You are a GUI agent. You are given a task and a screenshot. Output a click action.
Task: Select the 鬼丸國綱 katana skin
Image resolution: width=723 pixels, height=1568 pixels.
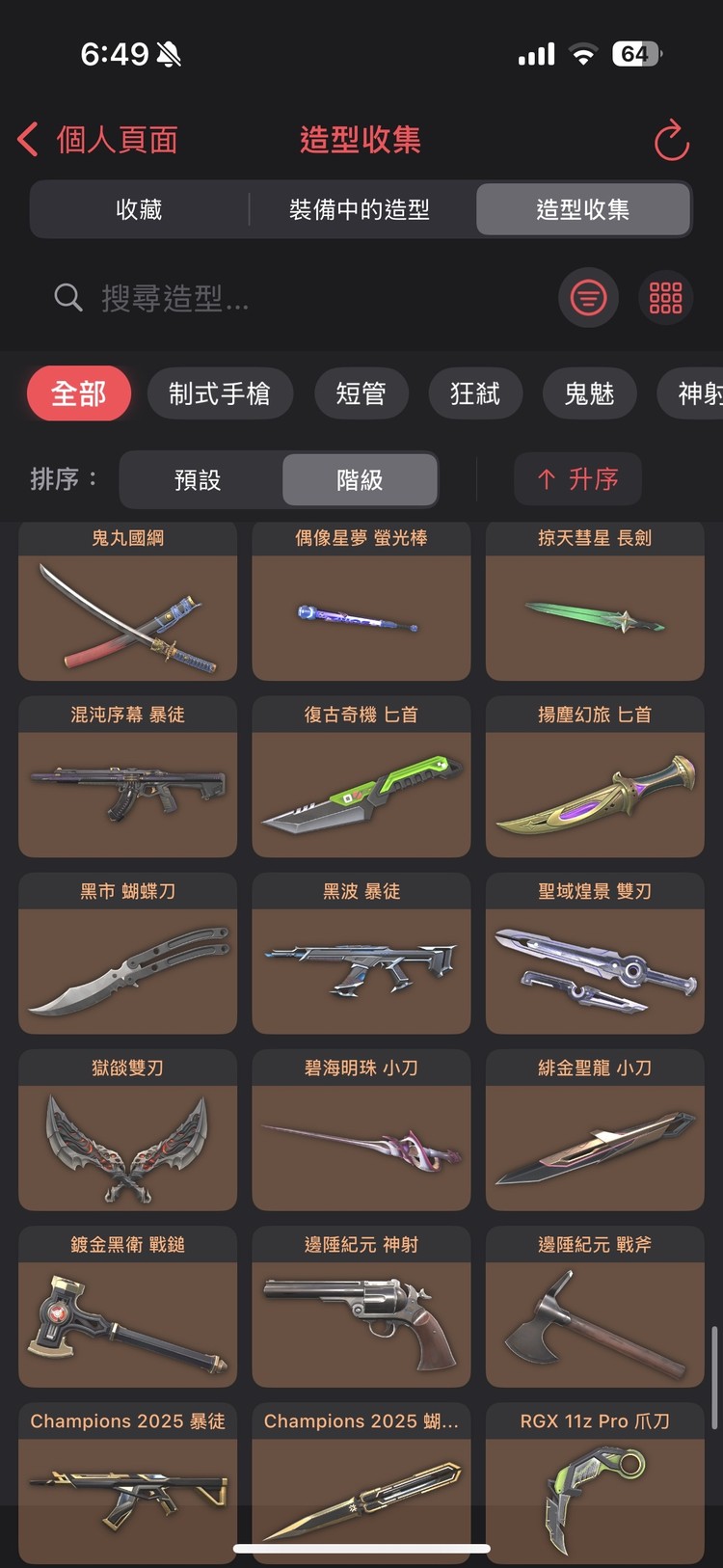click(126, 602)
